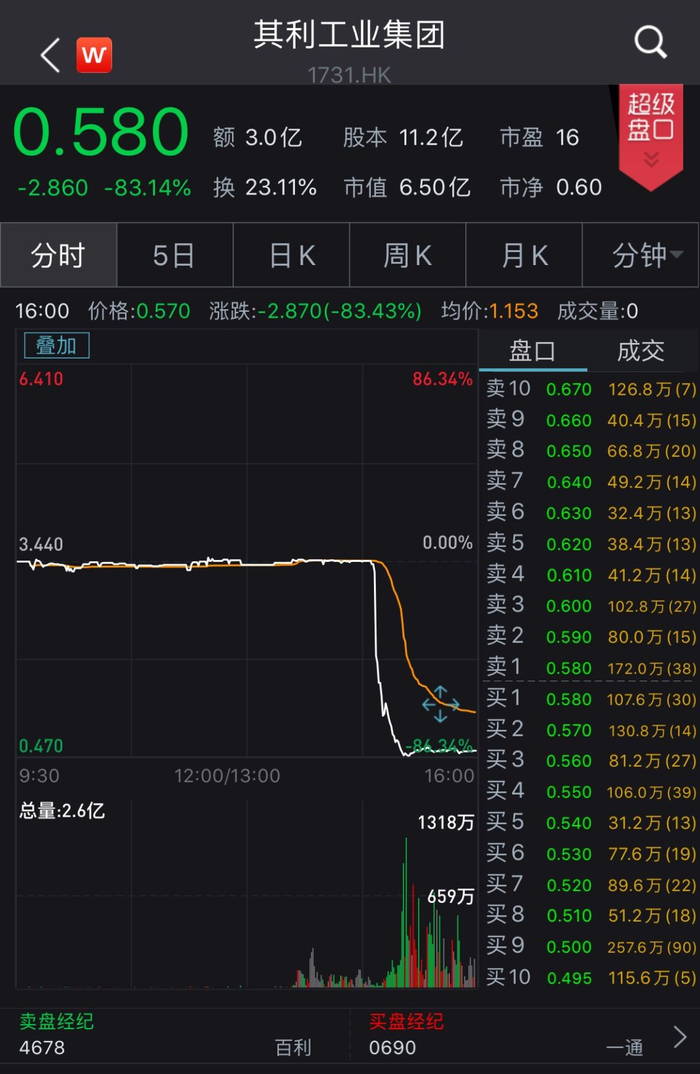Image resolution: width=700 pixels, height=1074 pixels.
Task: Switch to 月K chart
Action: pos(525,256)
